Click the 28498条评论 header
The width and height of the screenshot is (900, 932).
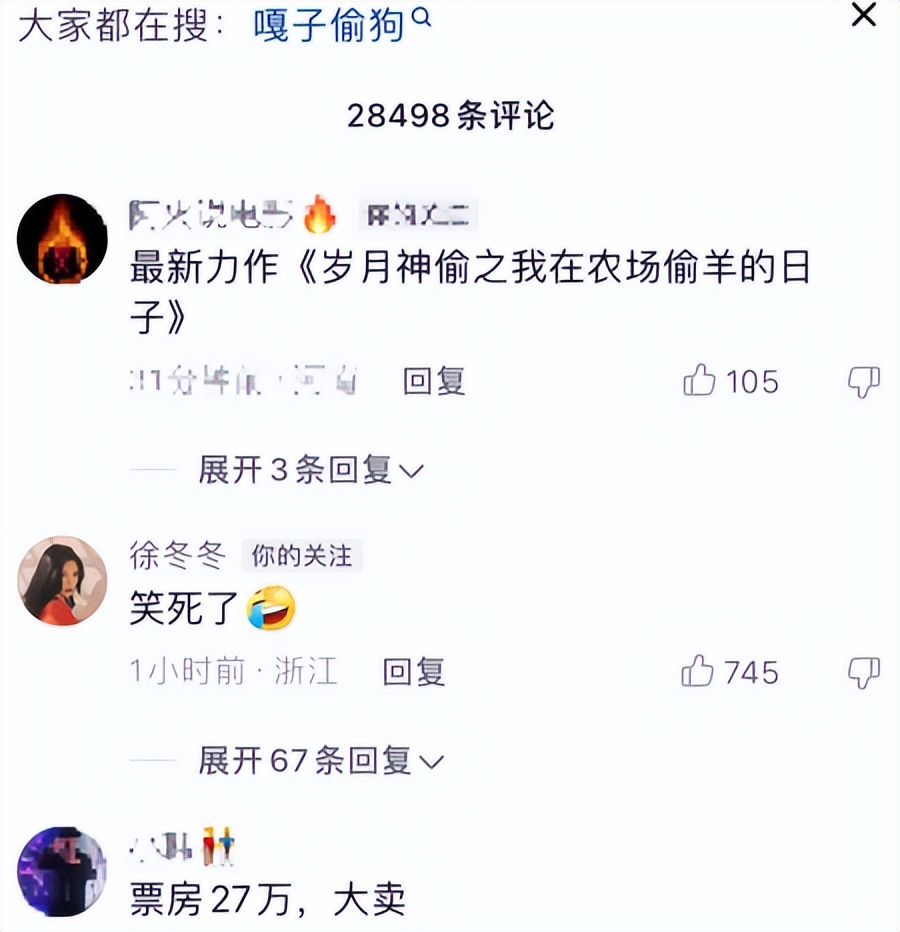450,114
